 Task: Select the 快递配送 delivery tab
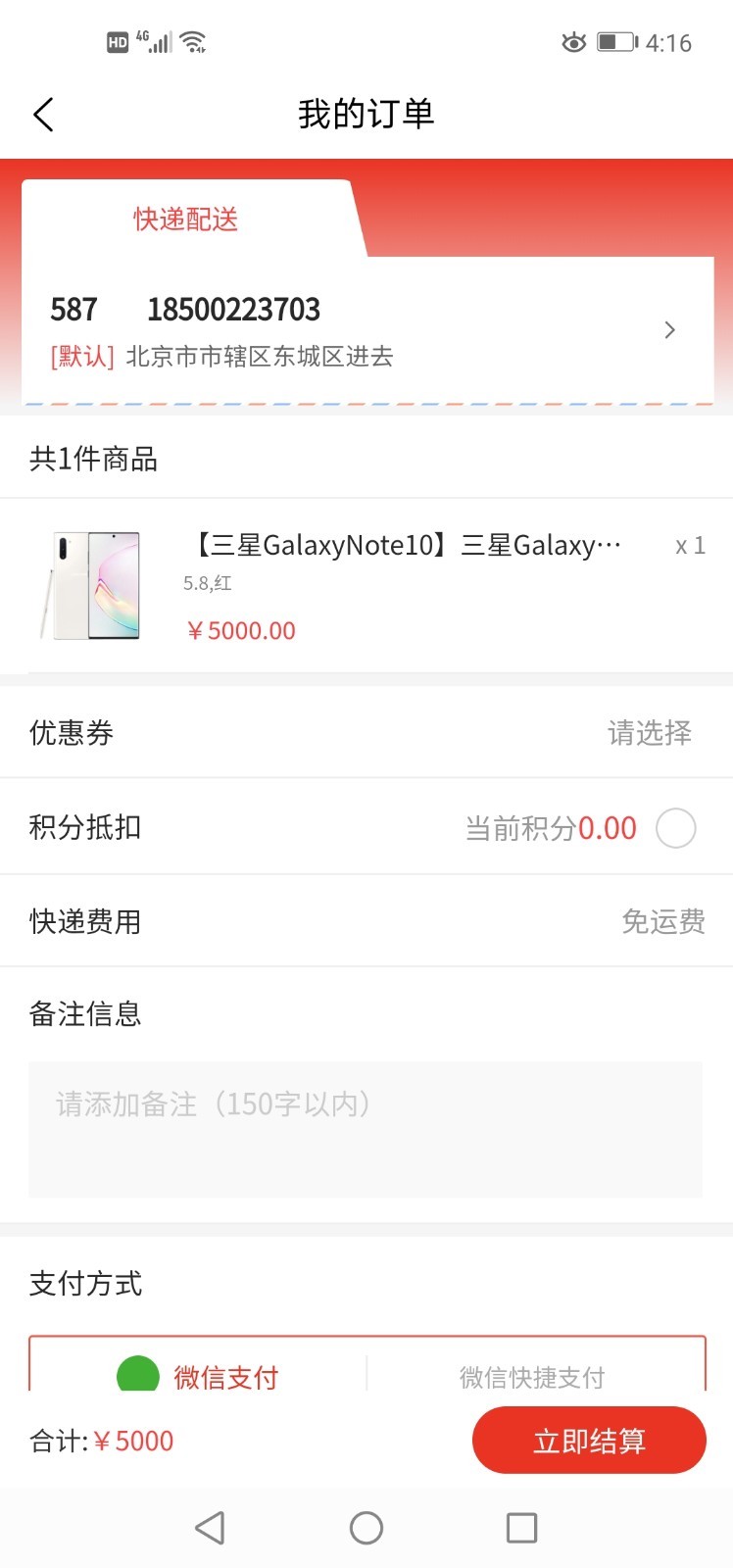[186, 219]
